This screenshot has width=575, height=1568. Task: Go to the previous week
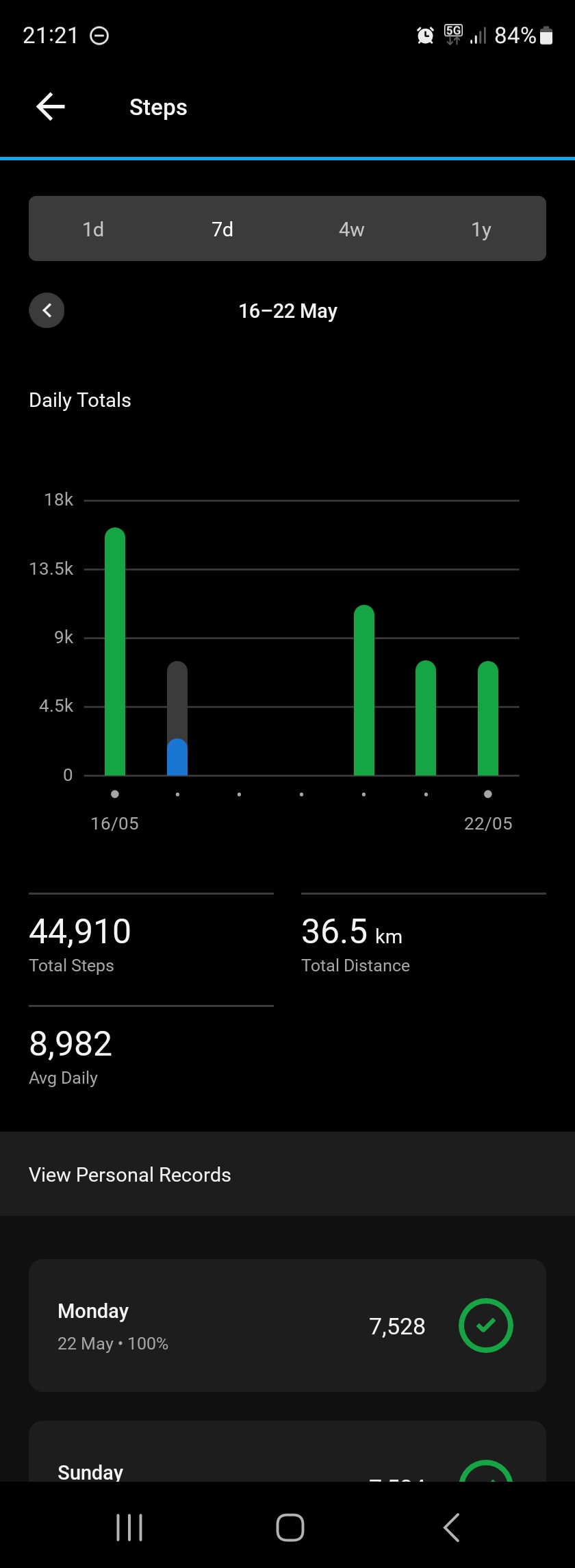(x=47, y=310)
